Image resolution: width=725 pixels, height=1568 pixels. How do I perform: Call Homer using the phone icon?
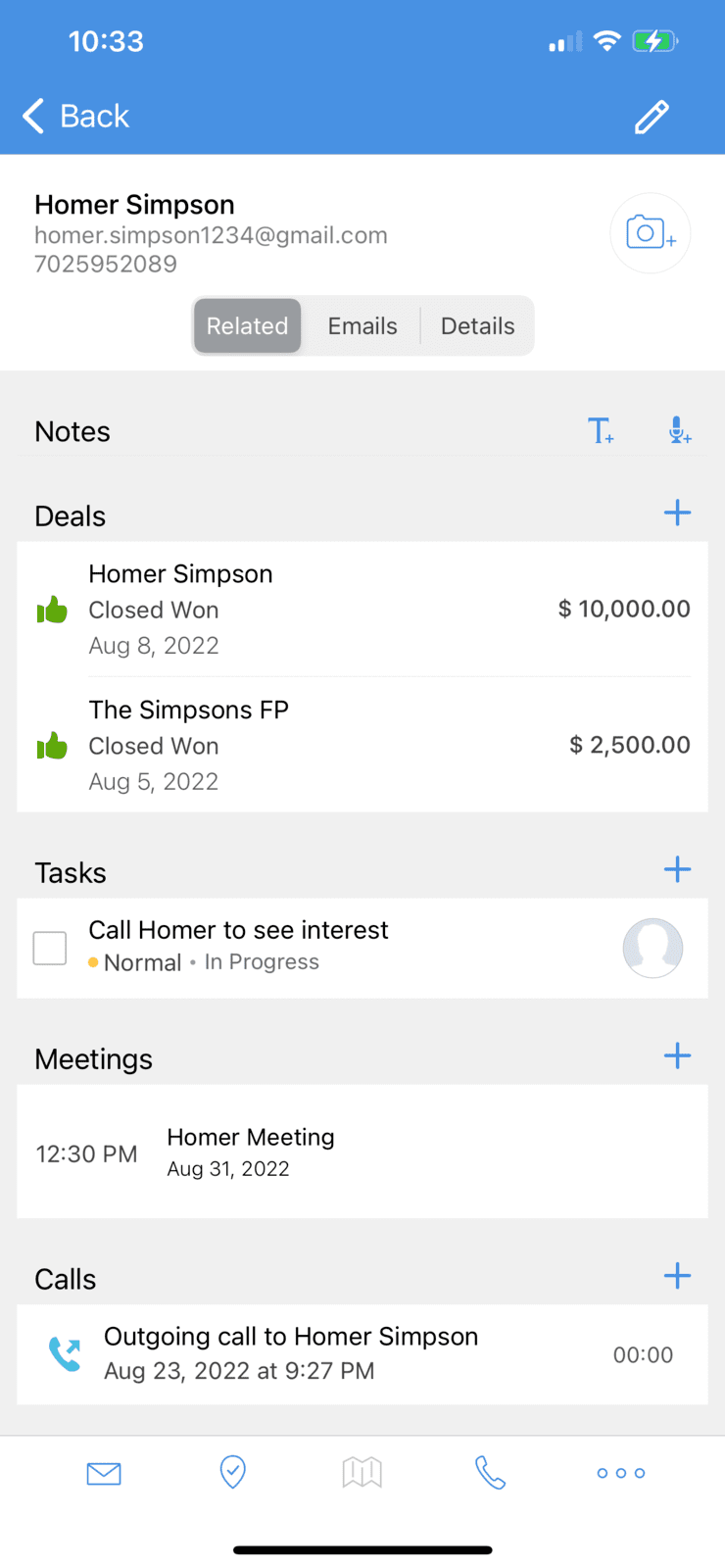[x=490, y=1472]
